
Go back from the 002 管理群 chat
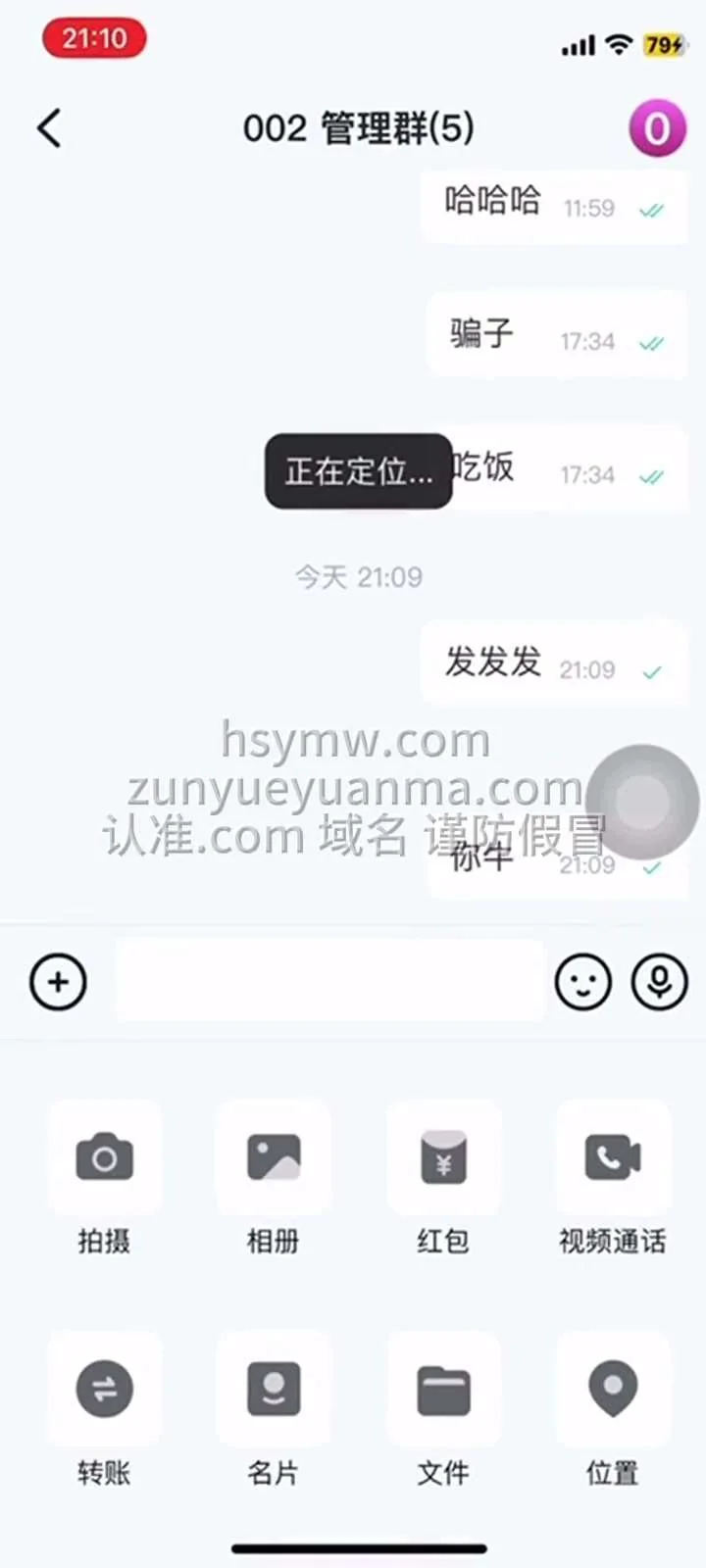49,128
